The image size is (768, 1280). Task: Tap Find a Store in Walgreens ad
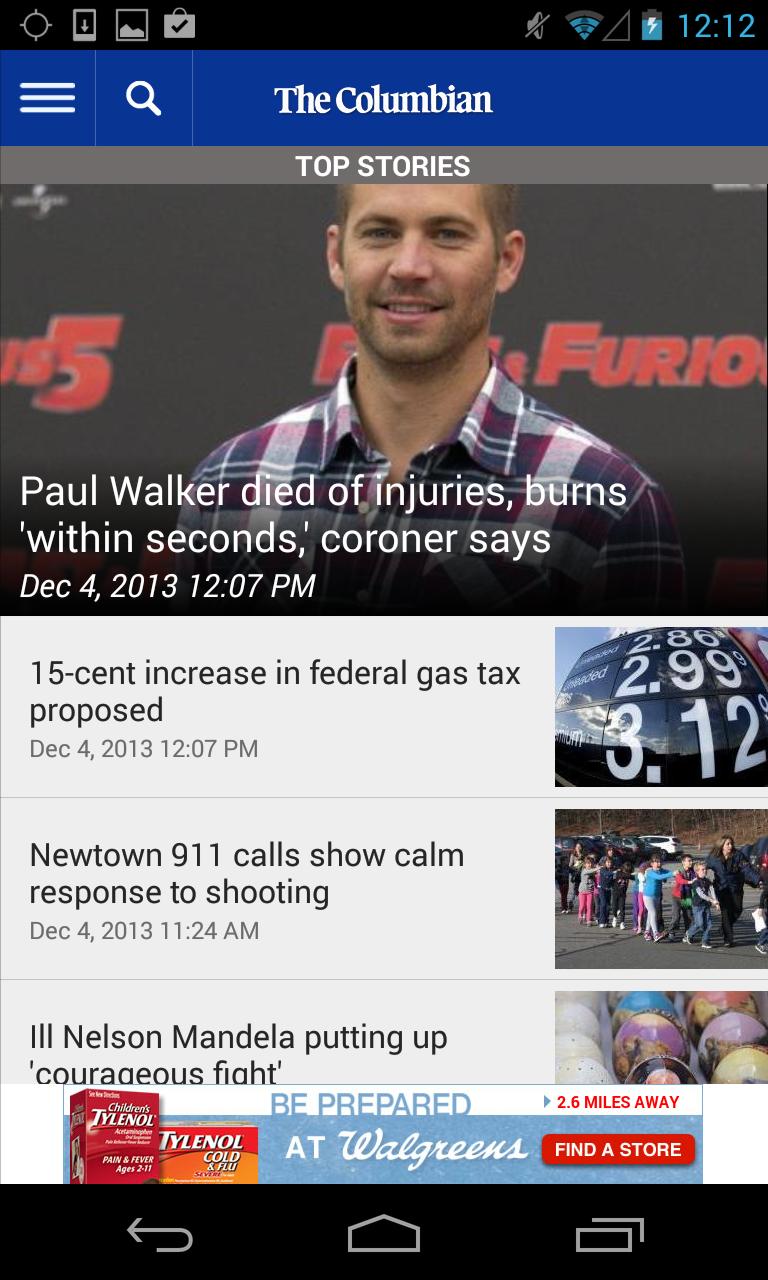point(618,1150)
